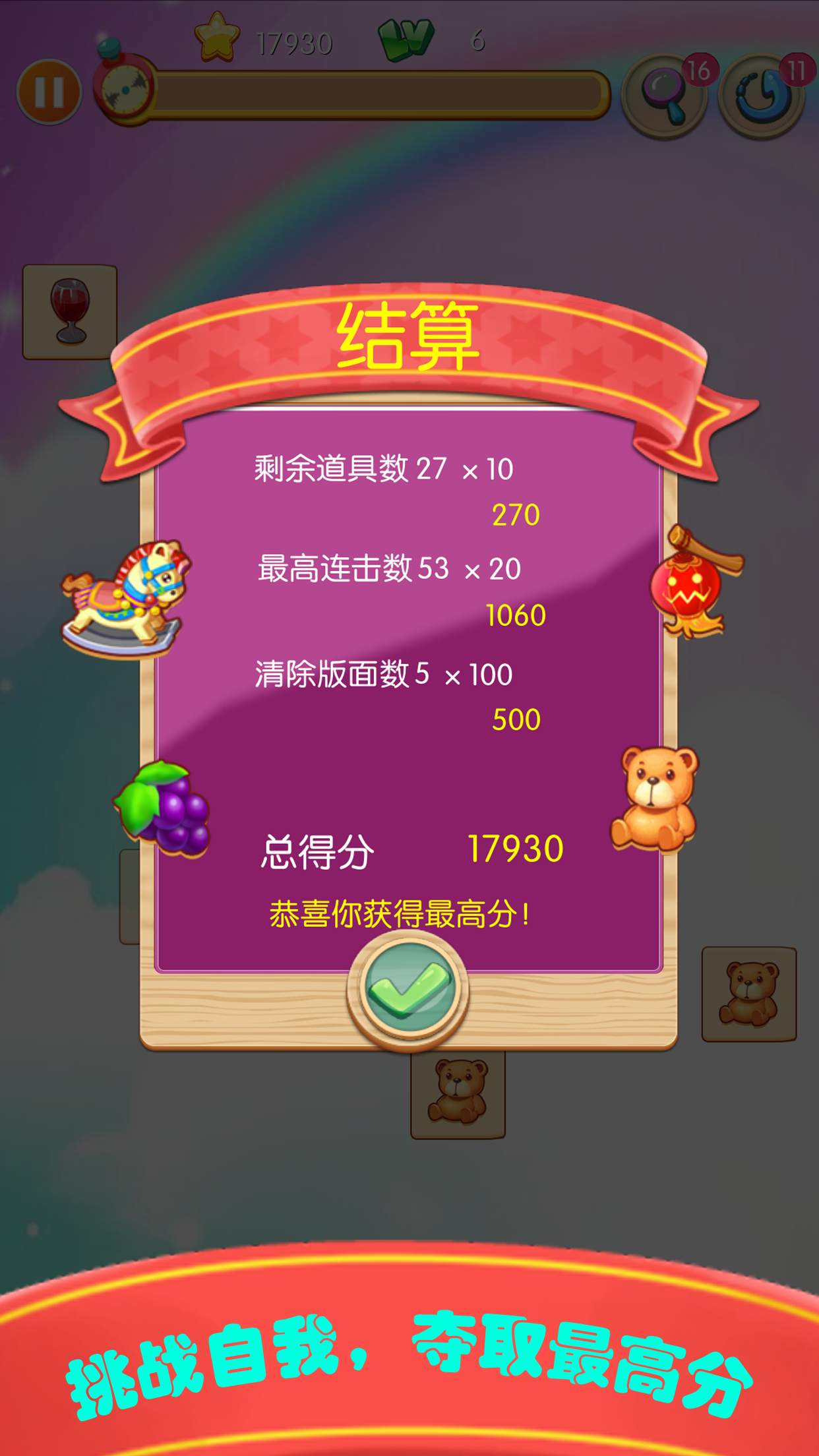
Task: Use the magnifier hint power-up
Action: (665, 95)
